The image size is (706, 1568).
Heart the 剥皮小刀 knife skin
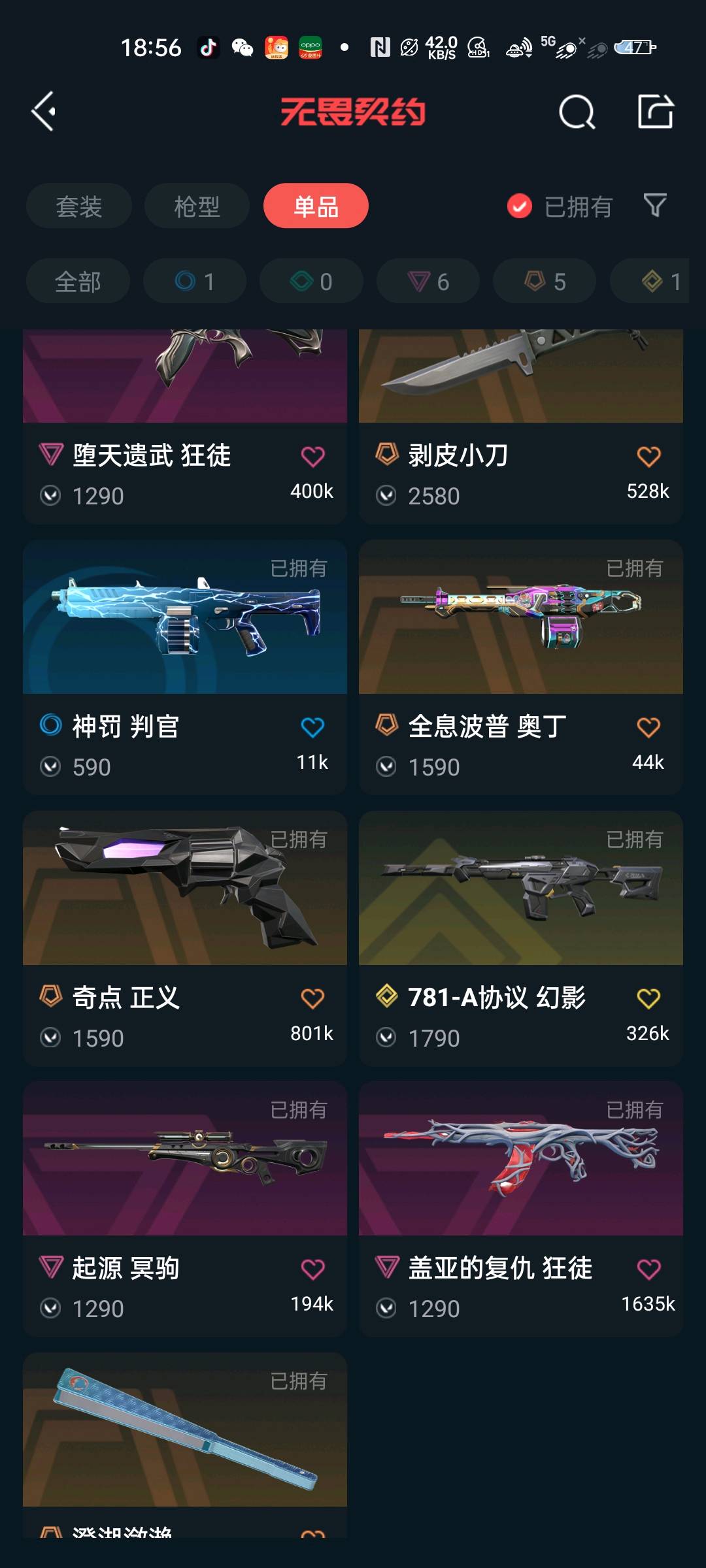coord(648,457)
